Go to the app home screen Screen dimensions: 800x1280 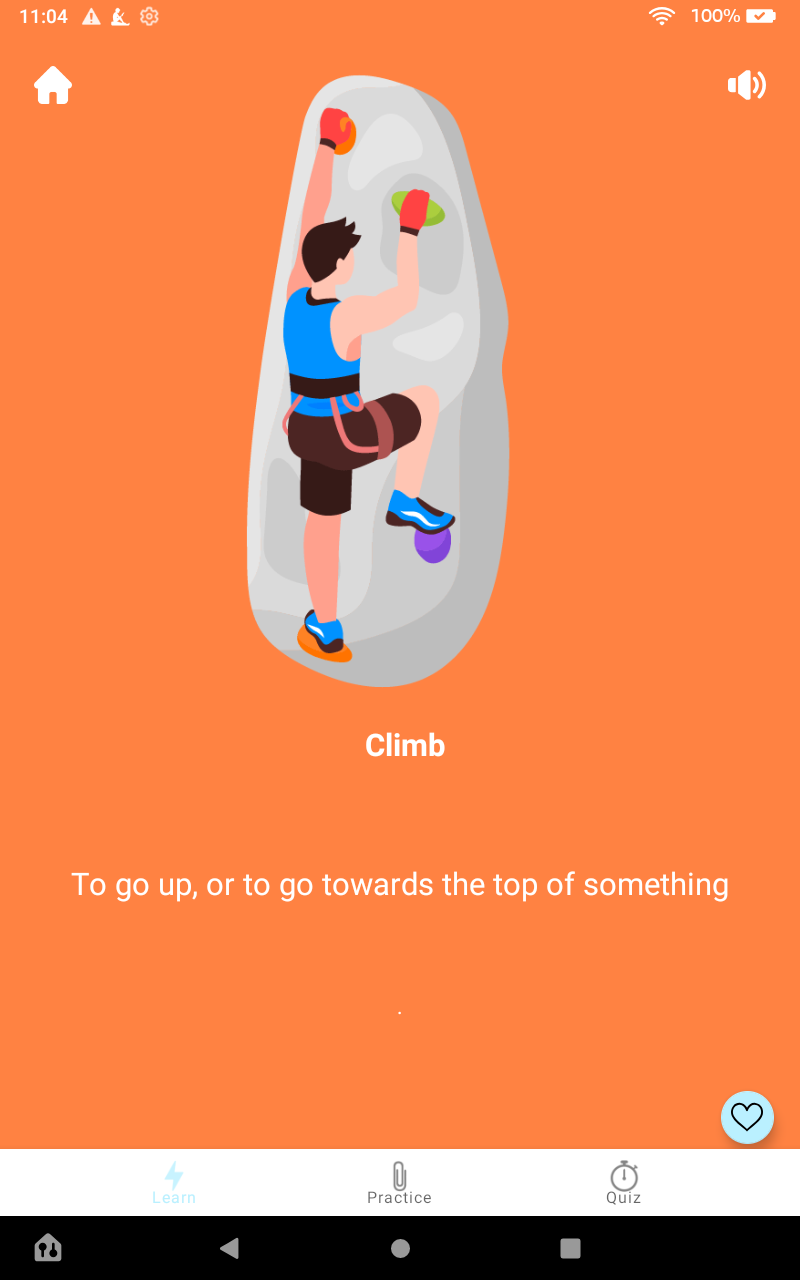[x=53, y=86]
